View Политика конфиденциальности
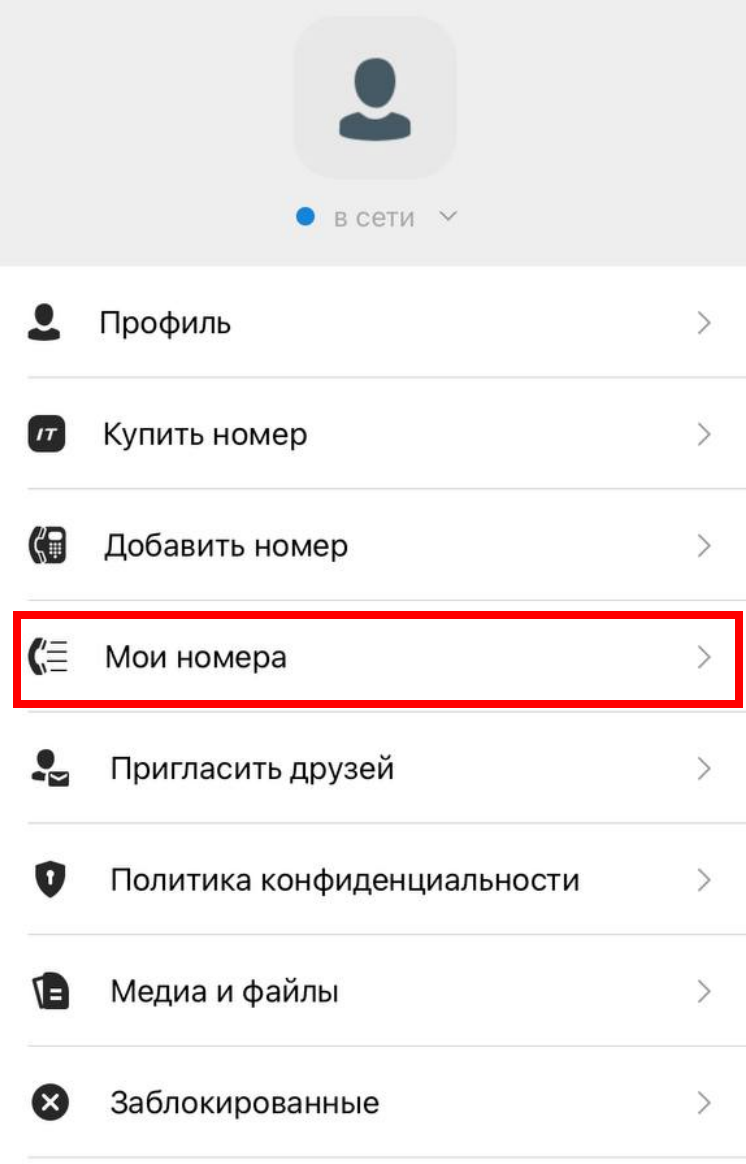Image resolution: width=746 pixels, height=1164 pixels. [x=372, y=880]
